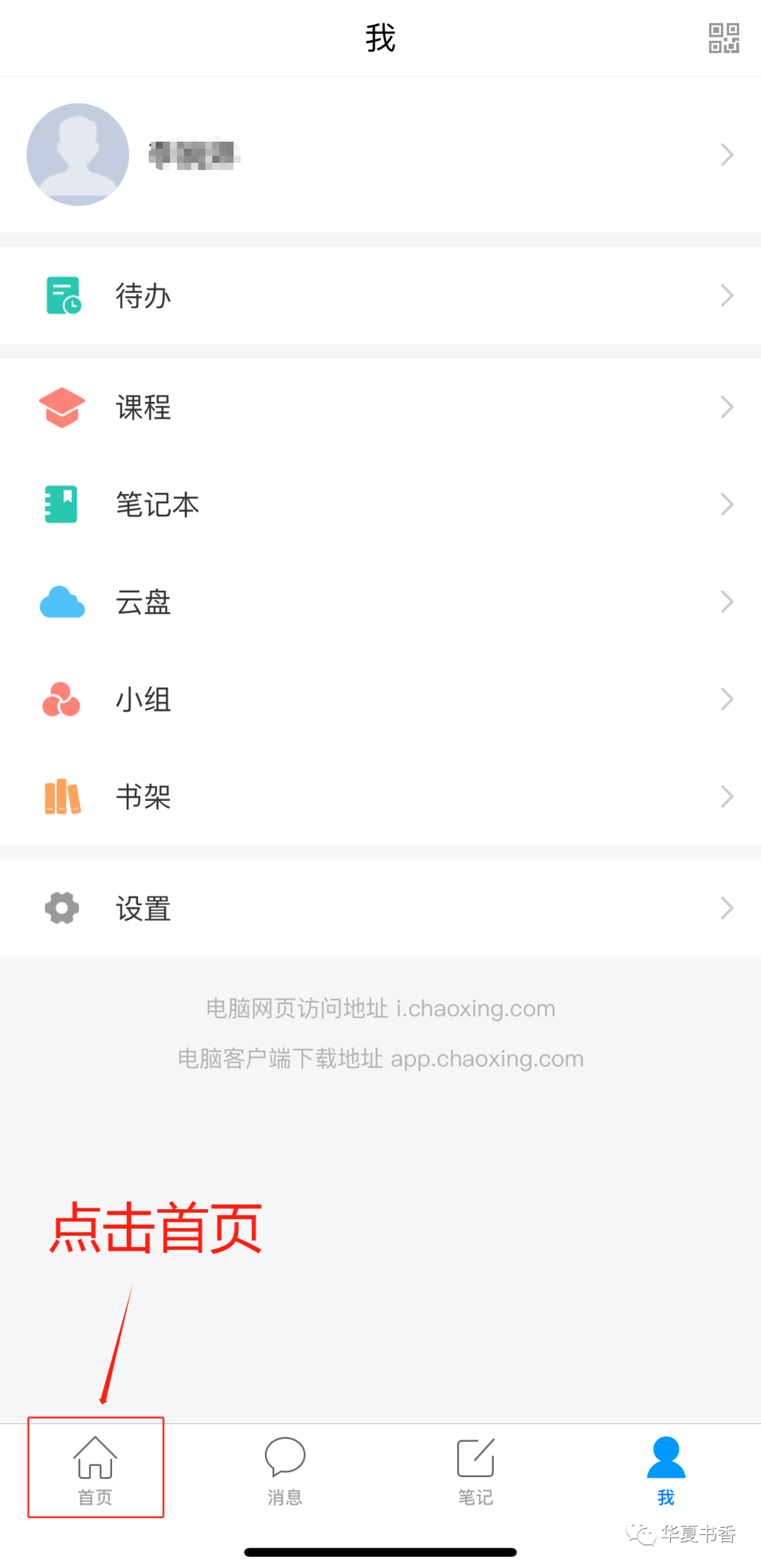The height and width of the screenshot is (1568, 761).
Task: Open the 书架 (Bookshelf) icon
Action: [62, 796]
